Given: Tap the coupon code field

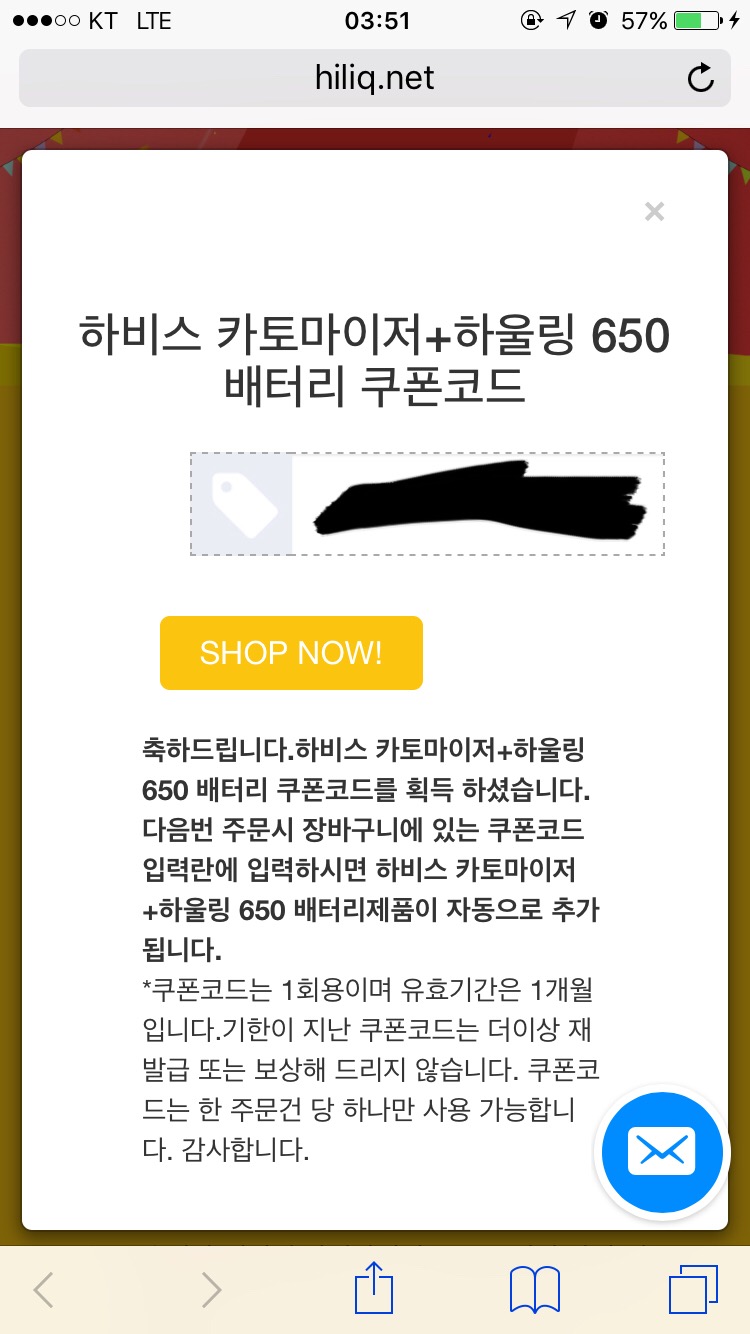Looking at the screenshot, I should point(478,505).
